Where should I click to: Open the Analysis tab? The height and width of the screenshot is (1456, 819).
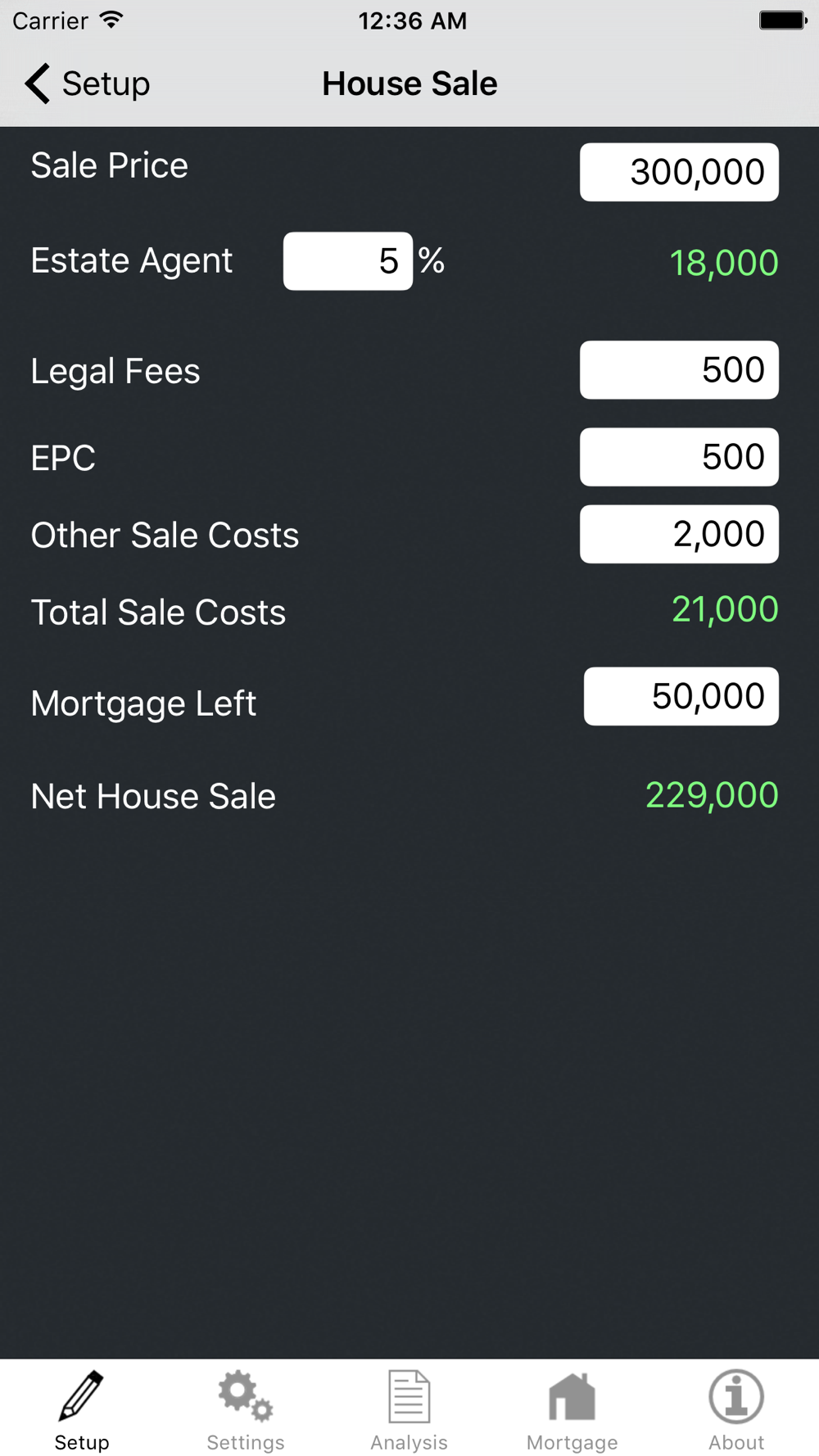tap(409, 1410)
